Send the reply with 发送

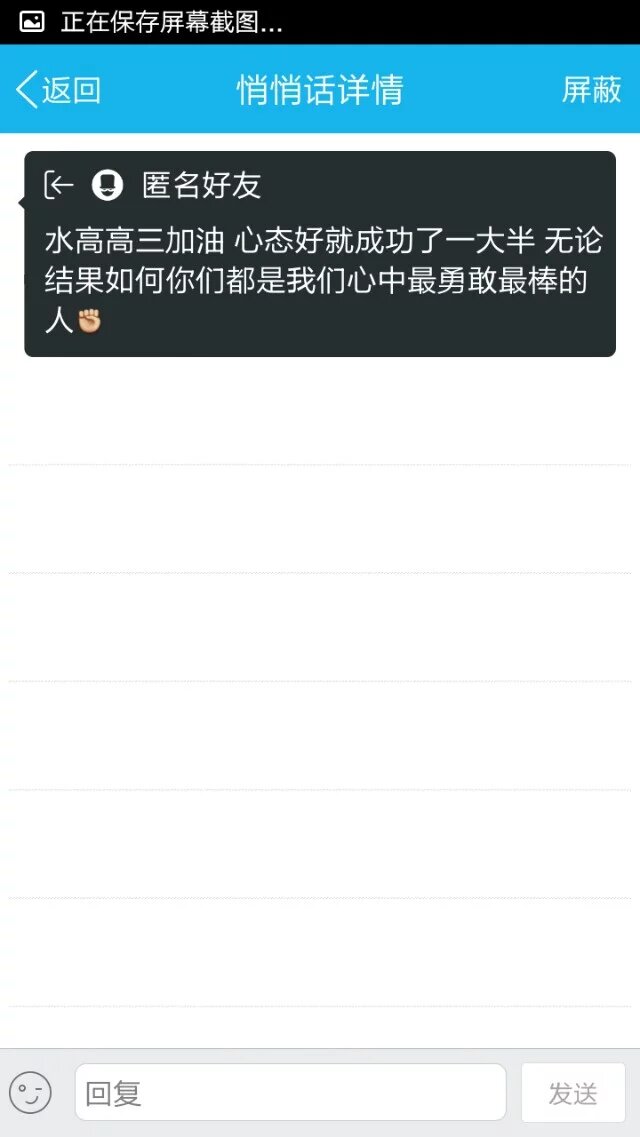coord(573,1092)
